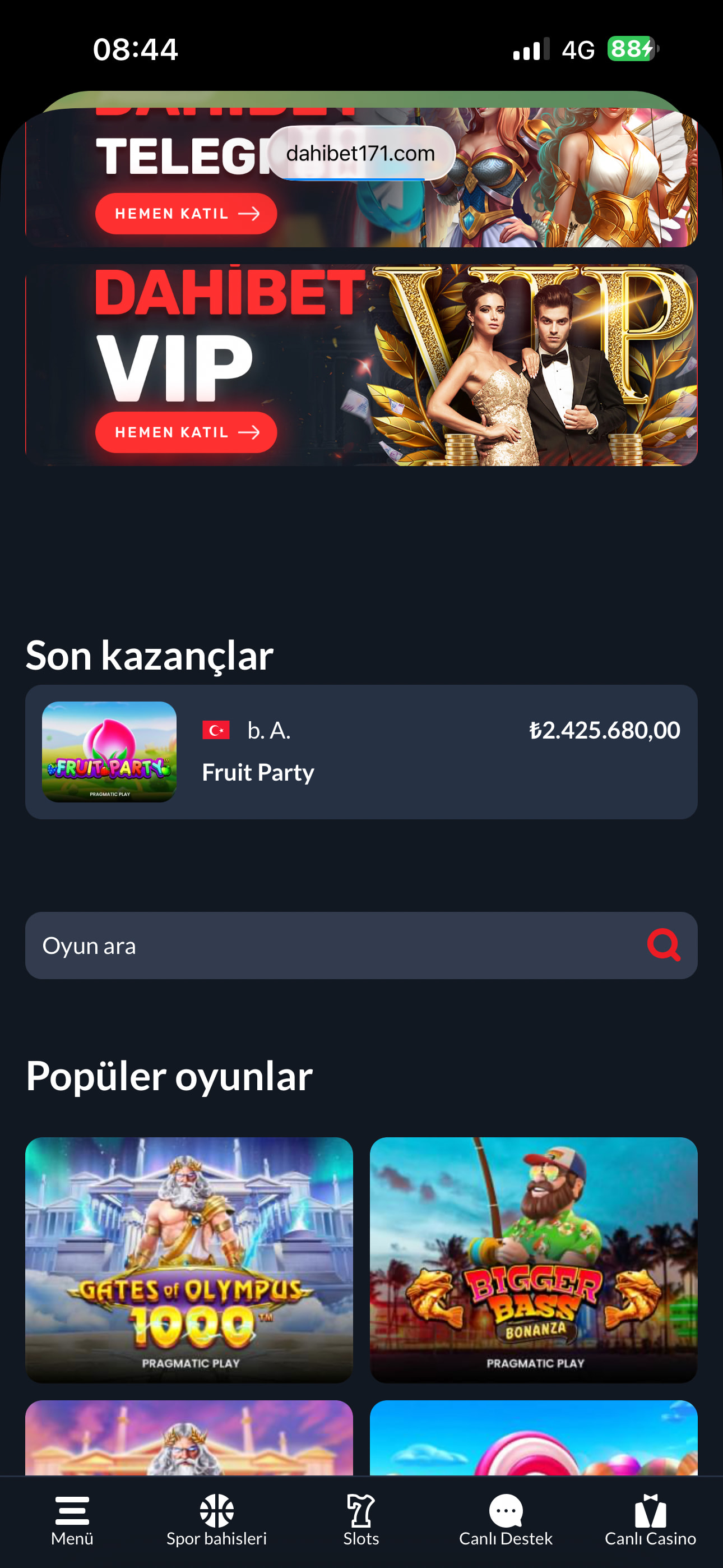Open the Menü navigation drawer
Viewport: 723px width, 1568px height.
(72, 1520)
